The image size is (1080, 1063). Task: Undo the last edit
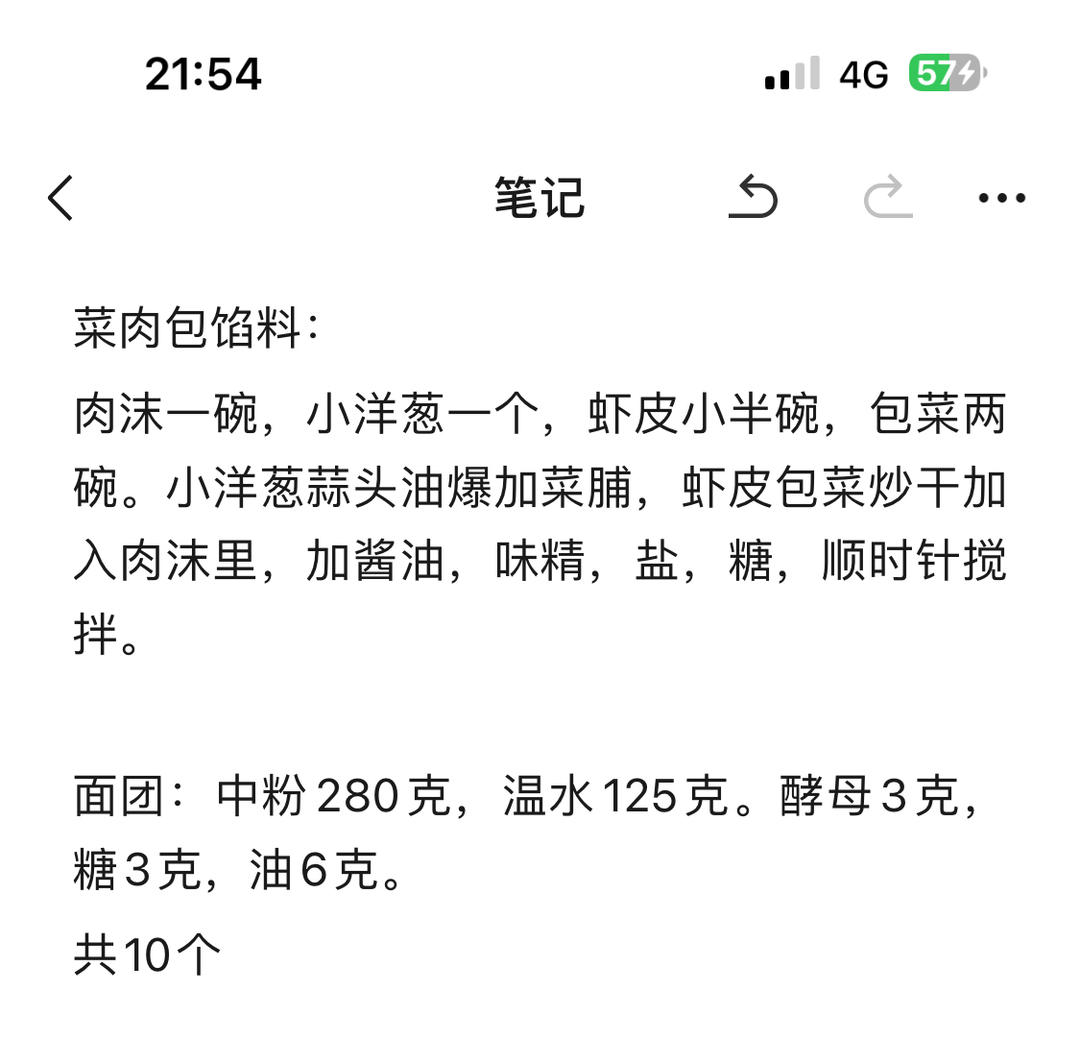[753, 197]
